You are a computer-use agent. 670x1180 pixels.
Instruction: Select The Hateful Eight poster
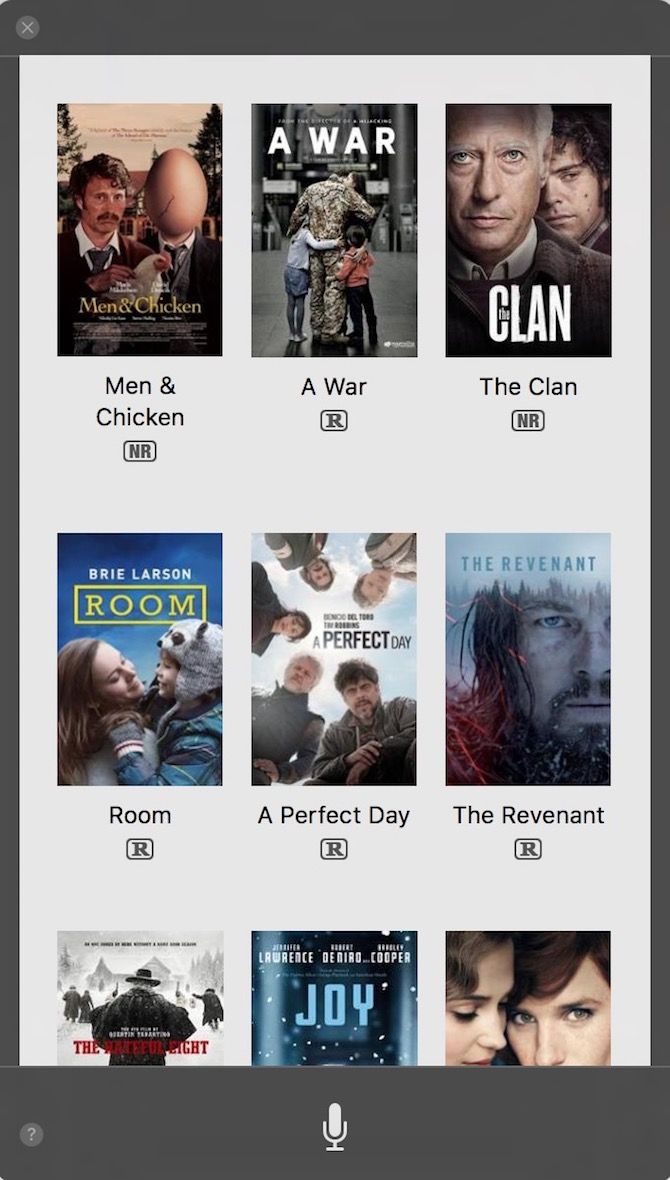(x=140, y=997)
